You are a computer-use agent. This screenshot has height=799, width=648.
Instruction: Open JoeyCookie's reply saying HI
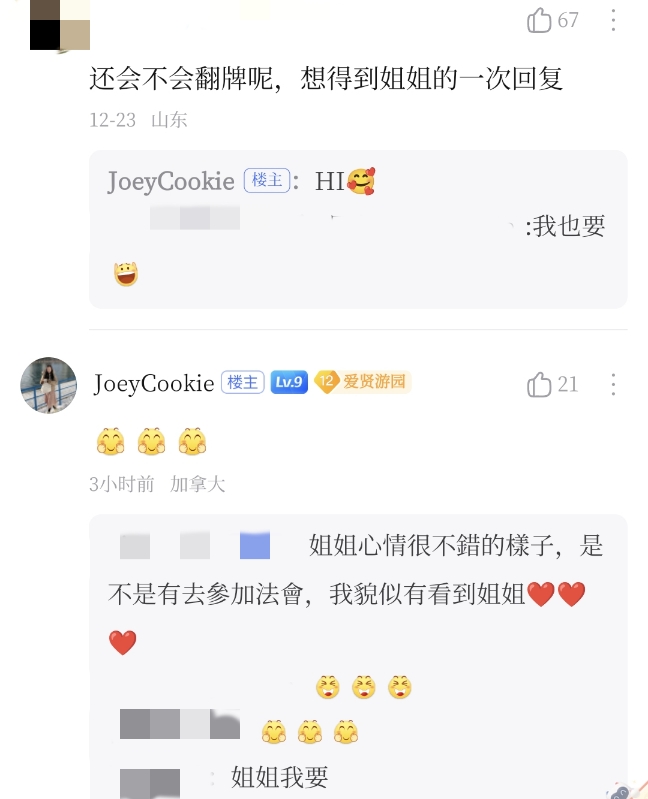(330, 181)
